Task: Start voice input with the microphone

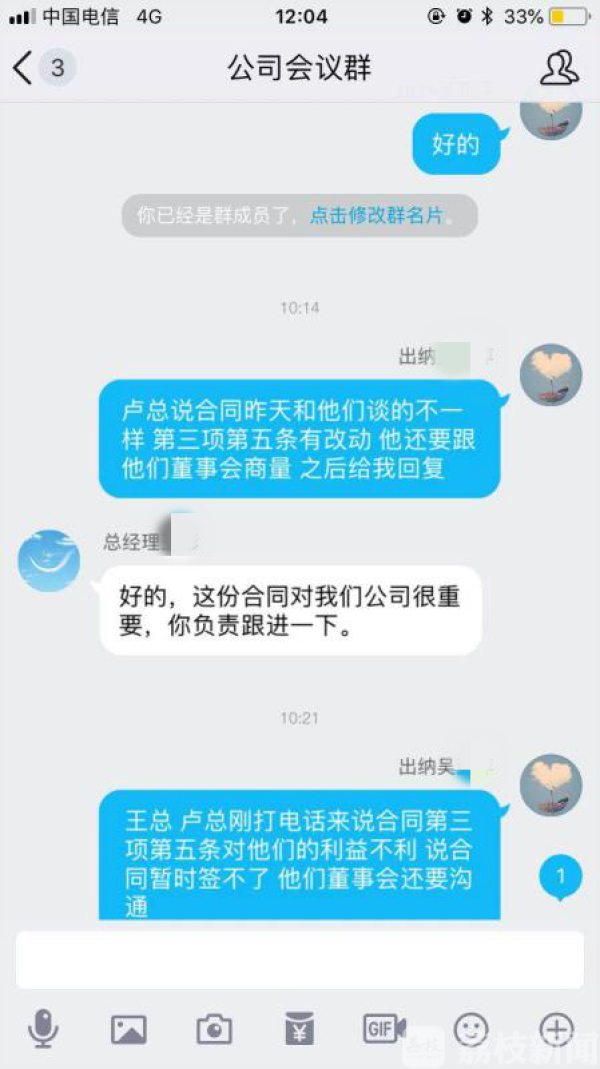Action: click(x=43, y=1028)
